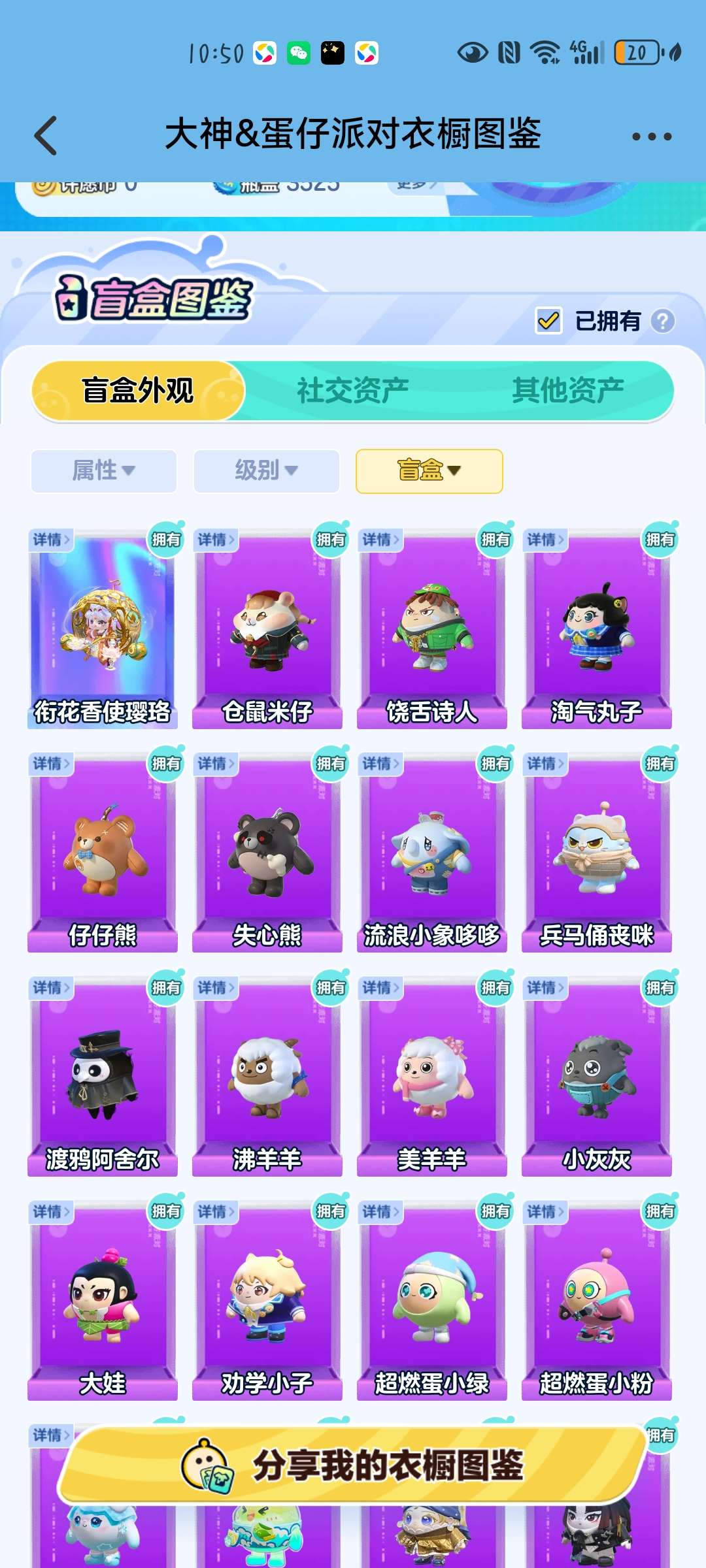706x1568 pixels.
Task: Select the 盲盒外观 tab
Action: (x=138, y=391)
